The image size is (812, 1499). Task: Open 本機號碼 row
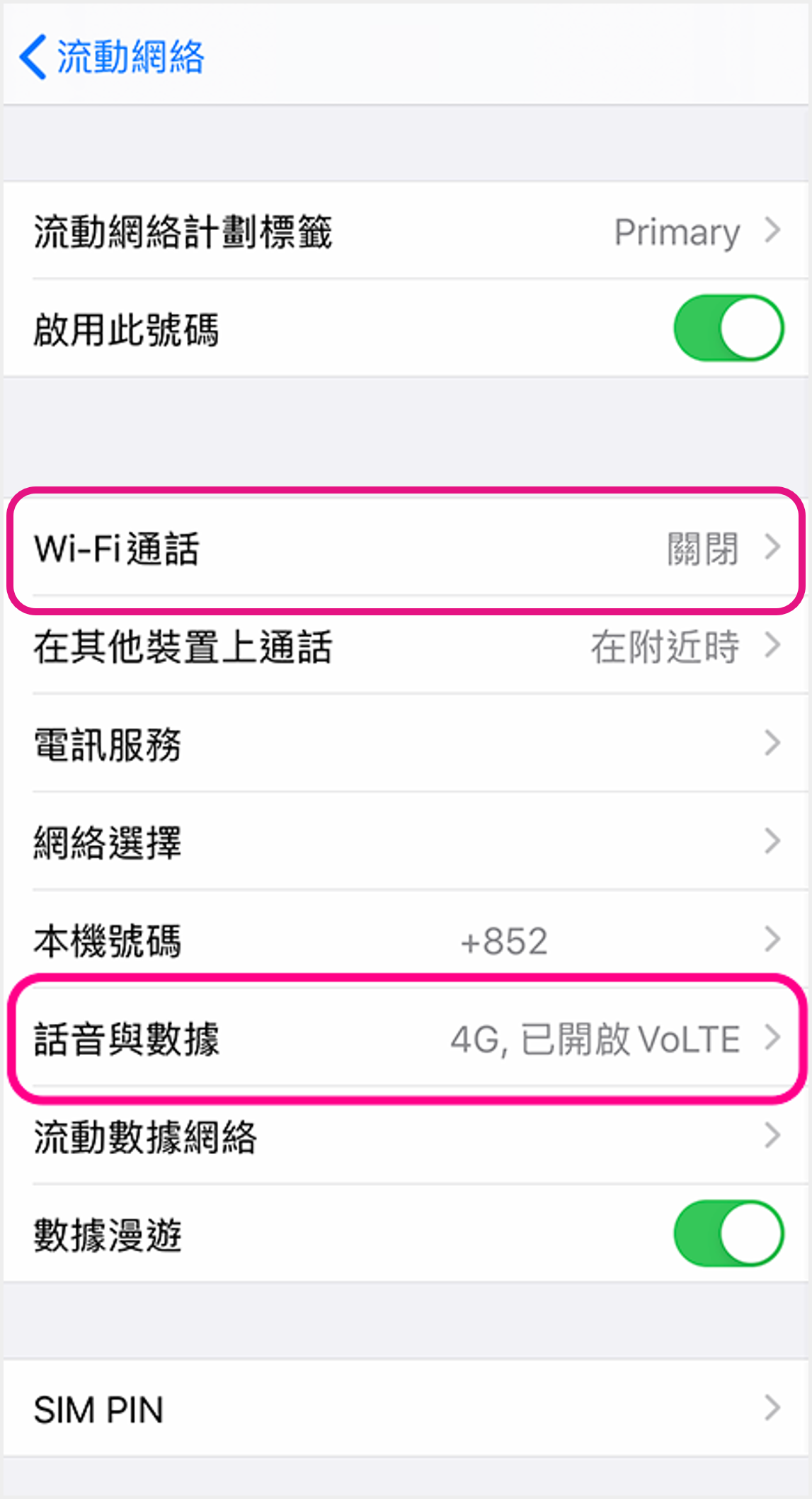406,940
